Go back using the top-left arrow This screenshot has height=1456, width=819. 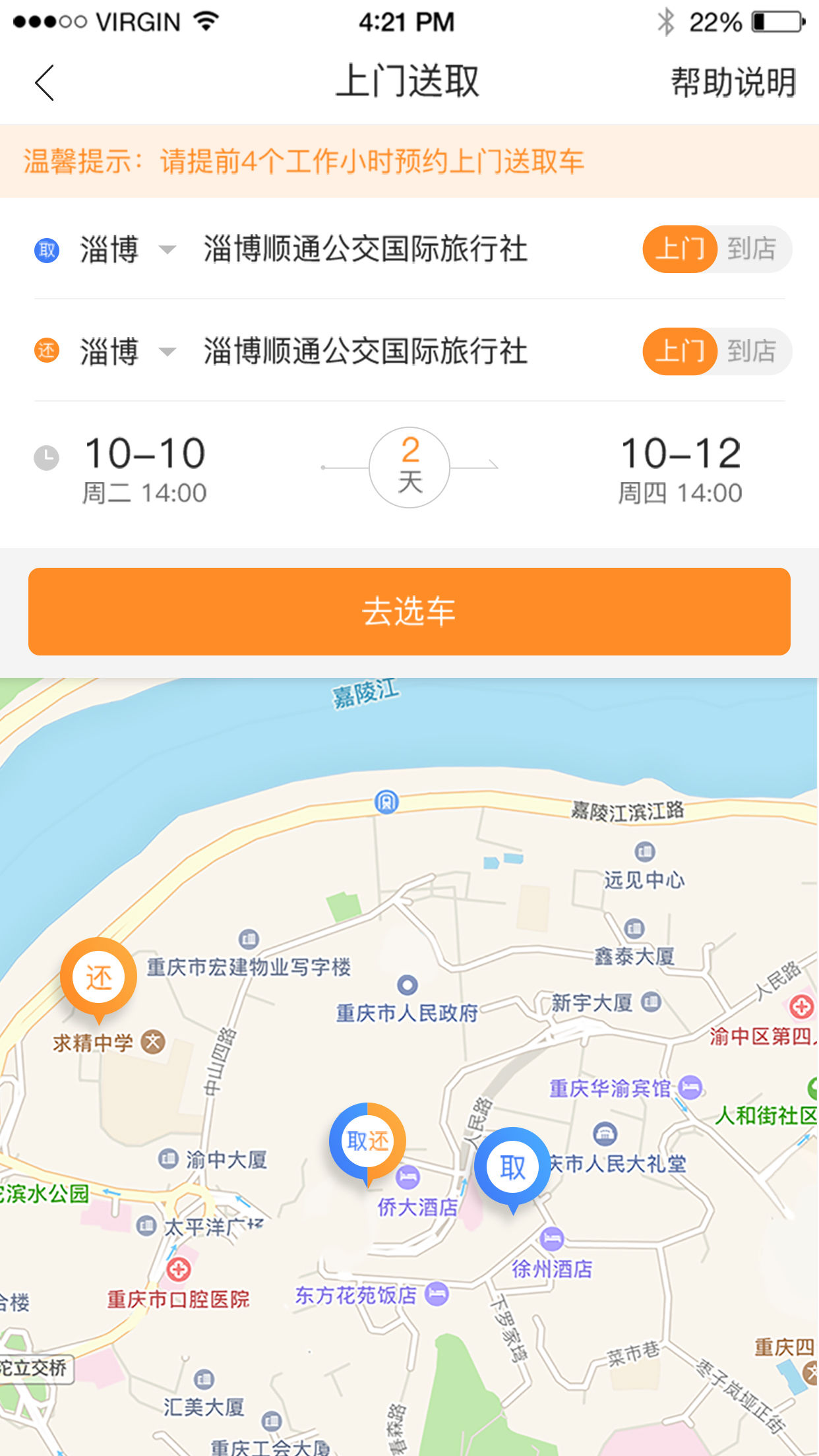pyautogui.click(x=44, y=83)
